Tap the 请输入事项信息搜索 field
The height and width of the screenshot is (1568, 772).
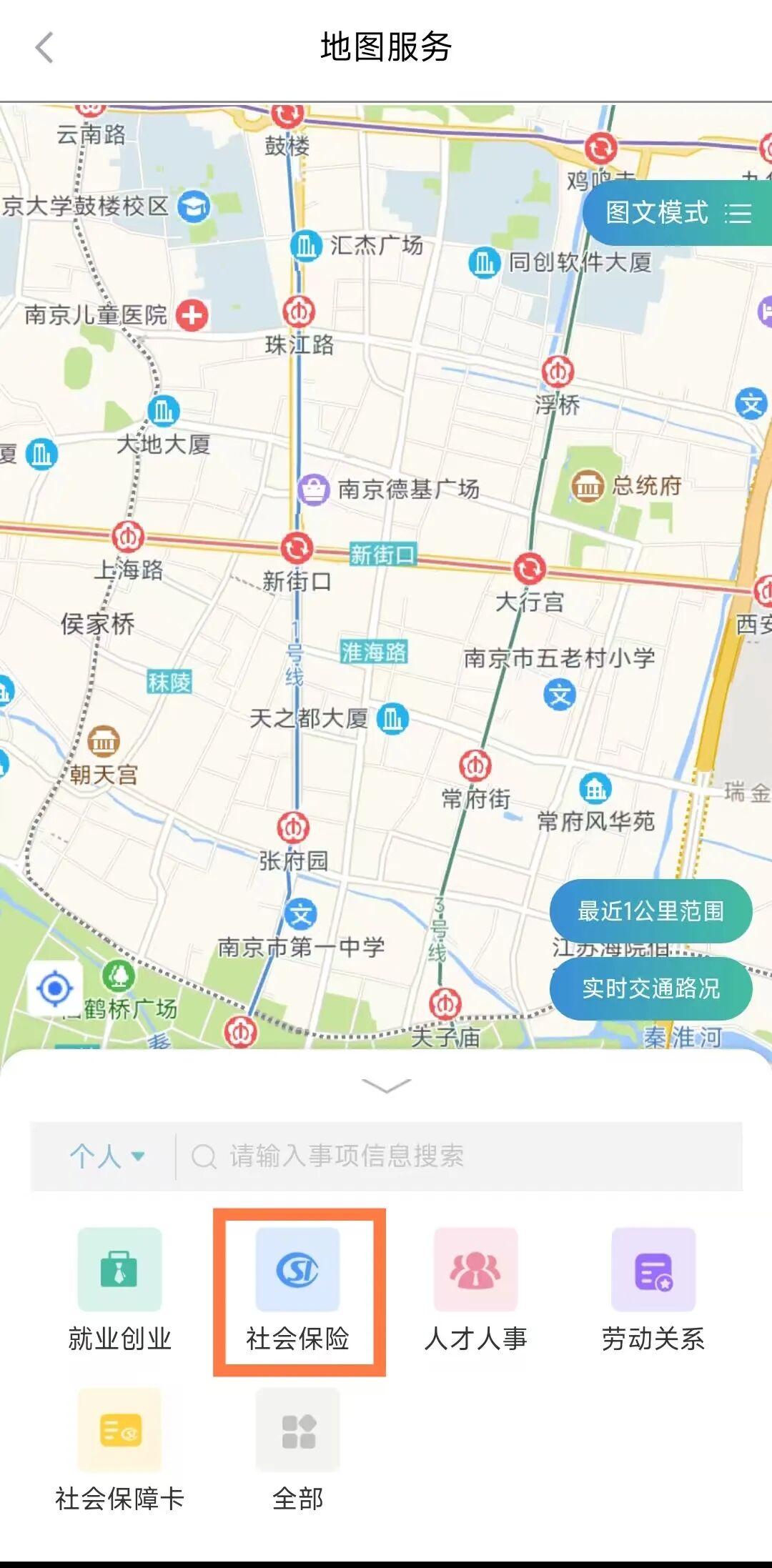[457, 1156]
